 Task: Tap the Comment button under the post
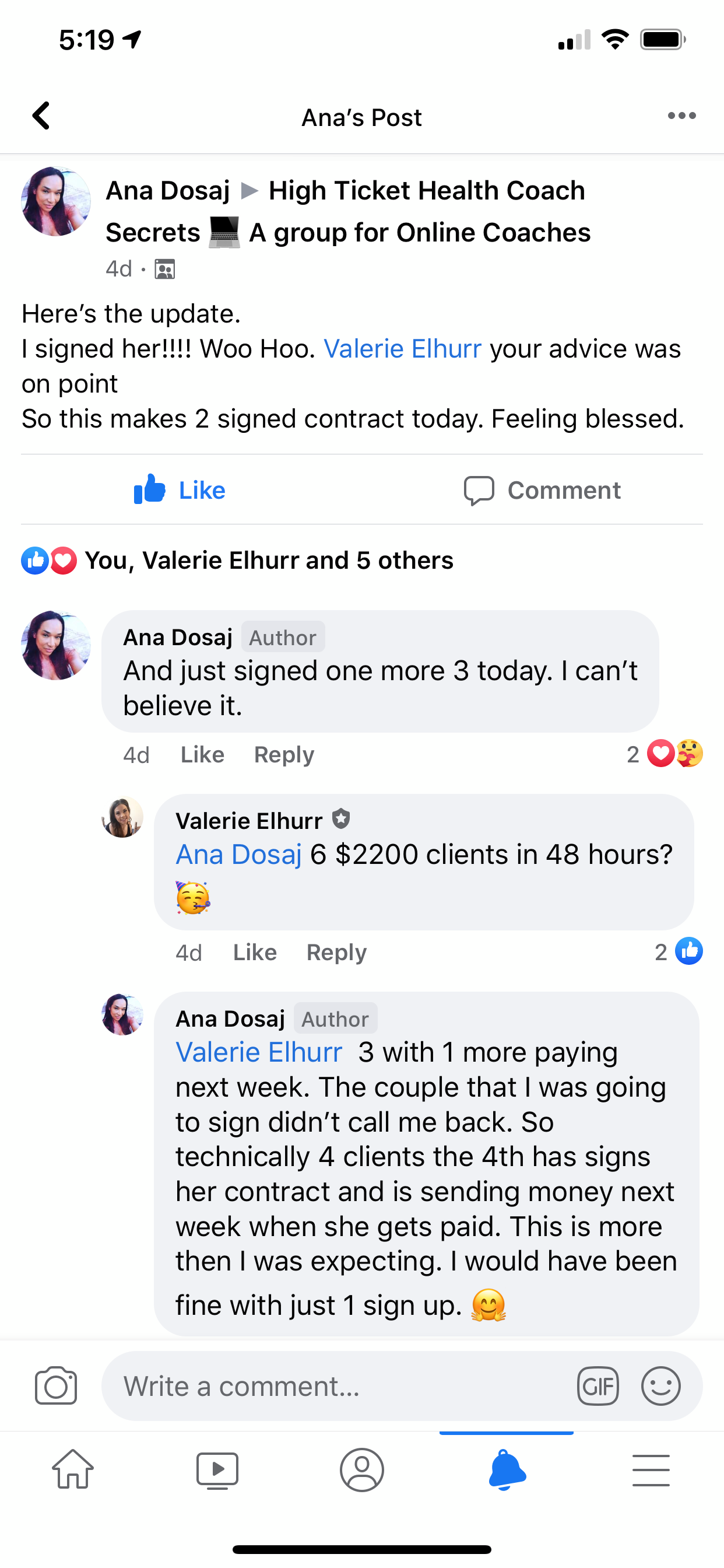point(542,490)
